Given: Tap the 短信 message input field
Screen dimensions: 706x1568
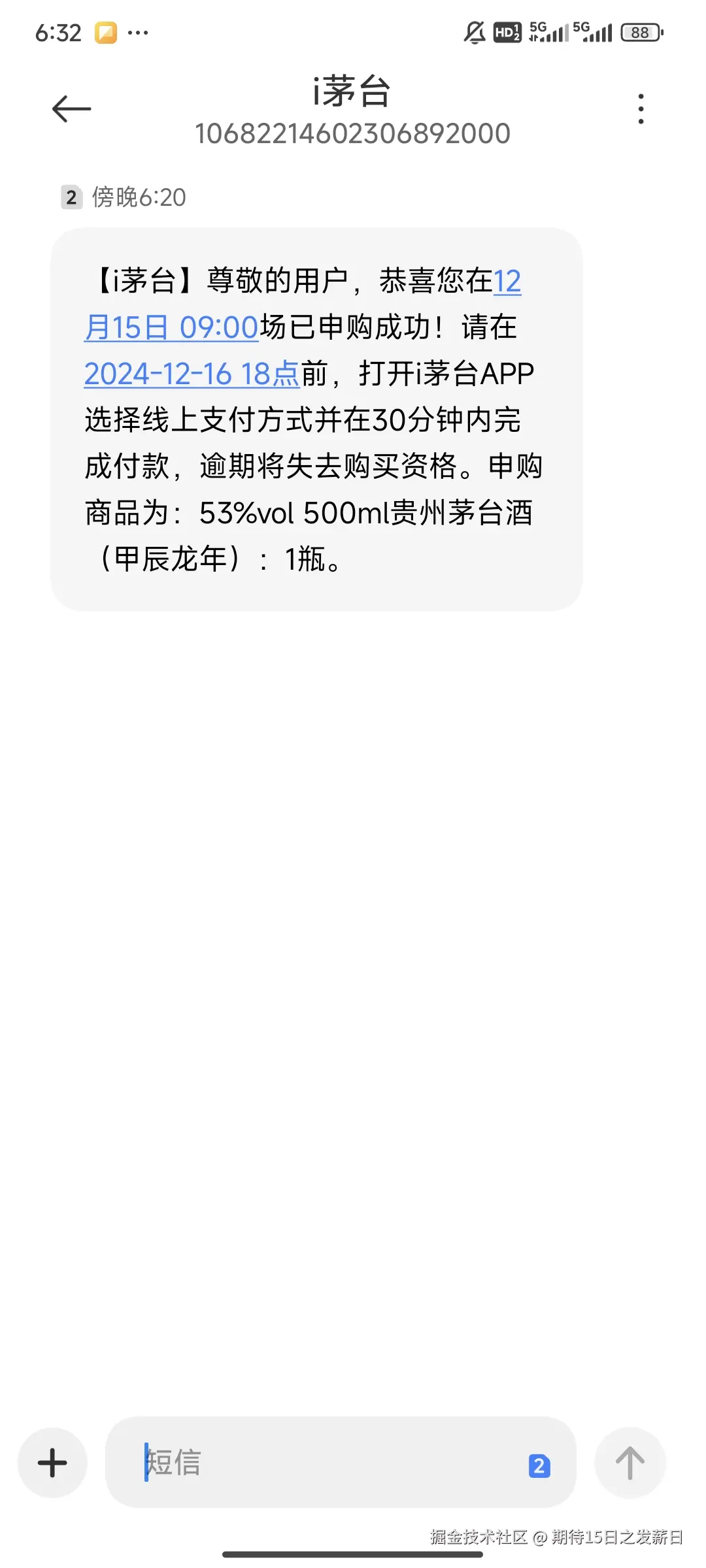Looking at the screenshot, I should point(294,1463).
